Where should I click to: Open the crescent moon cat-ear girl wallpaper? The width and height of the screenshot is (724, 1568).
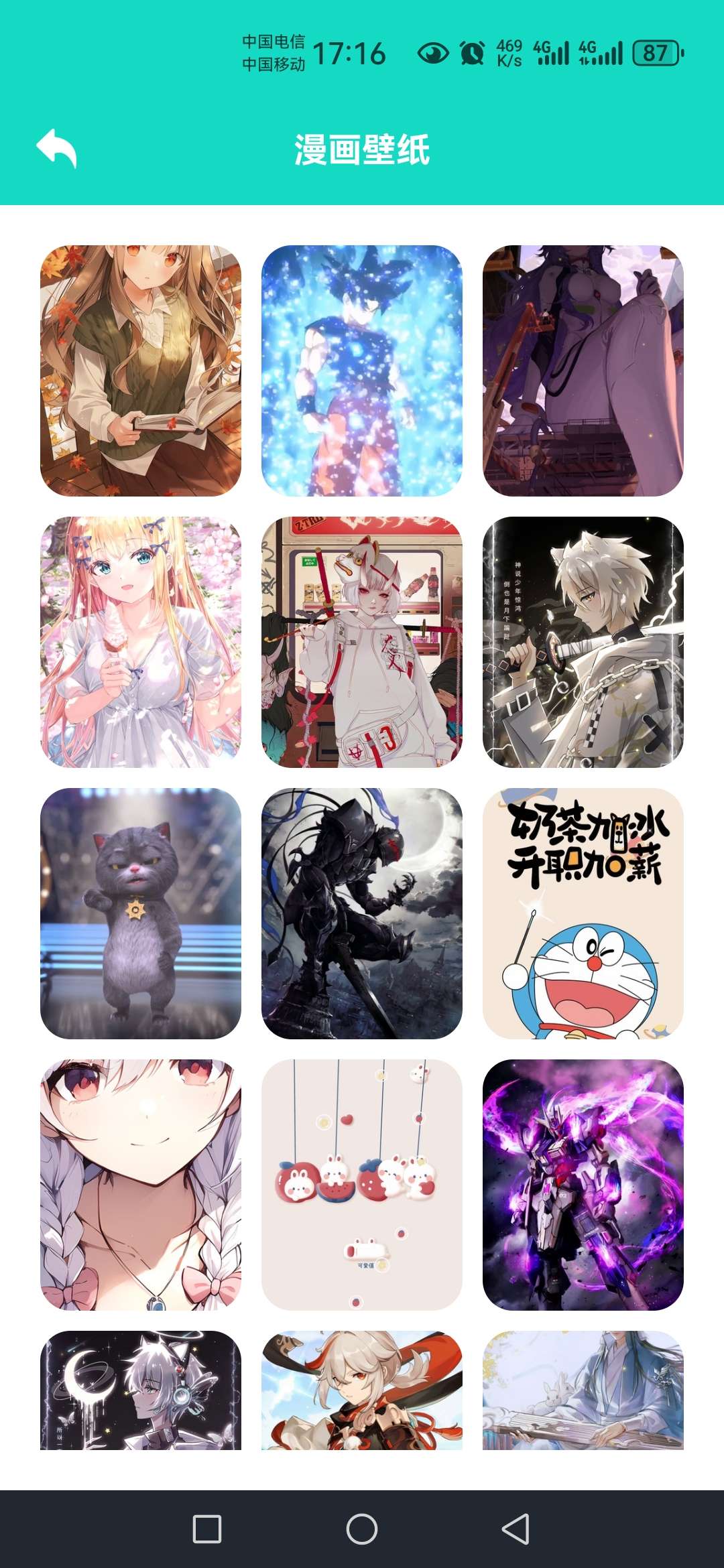(x=141, y=1390)
